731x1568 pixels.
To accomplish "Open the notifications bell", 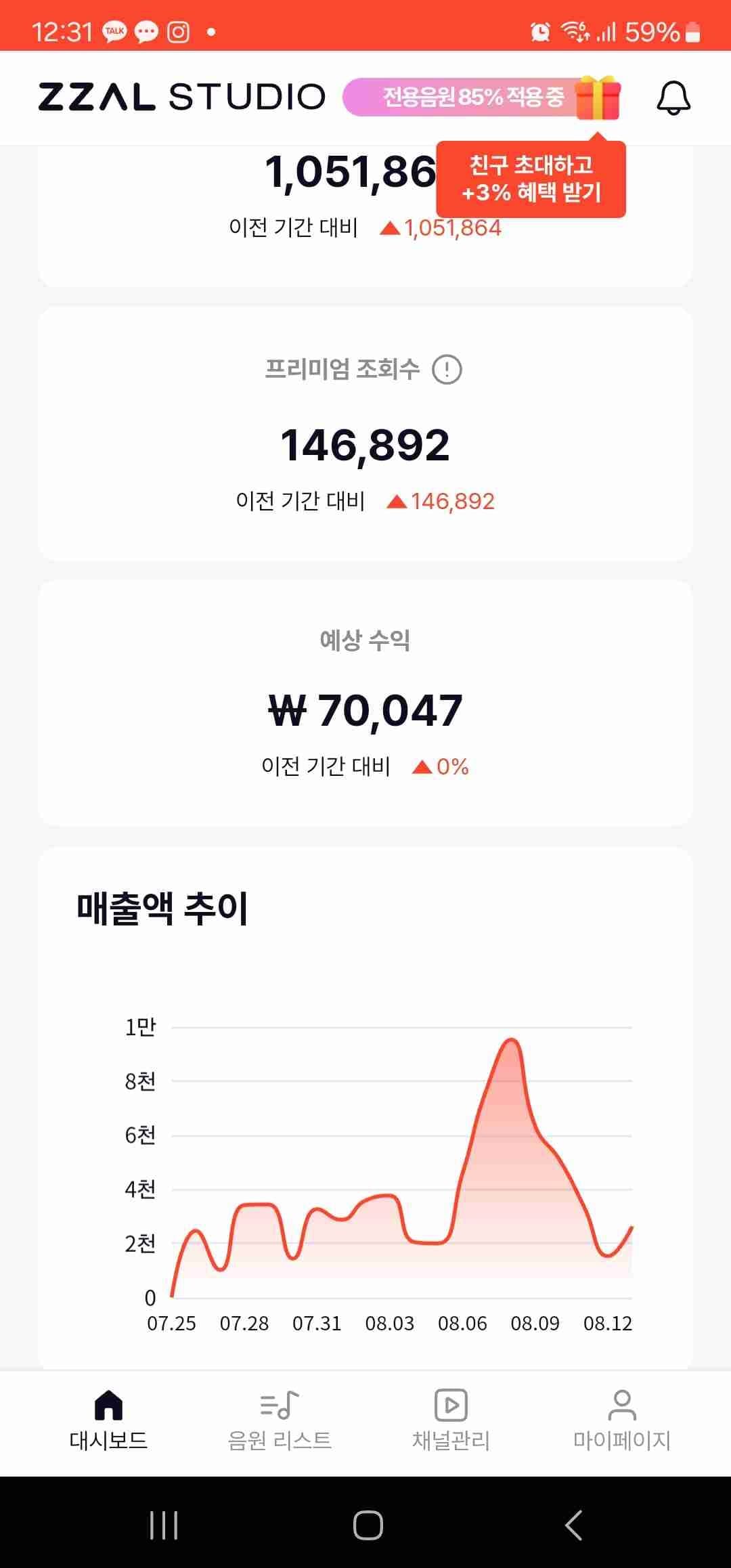I will tap(673, 98).
